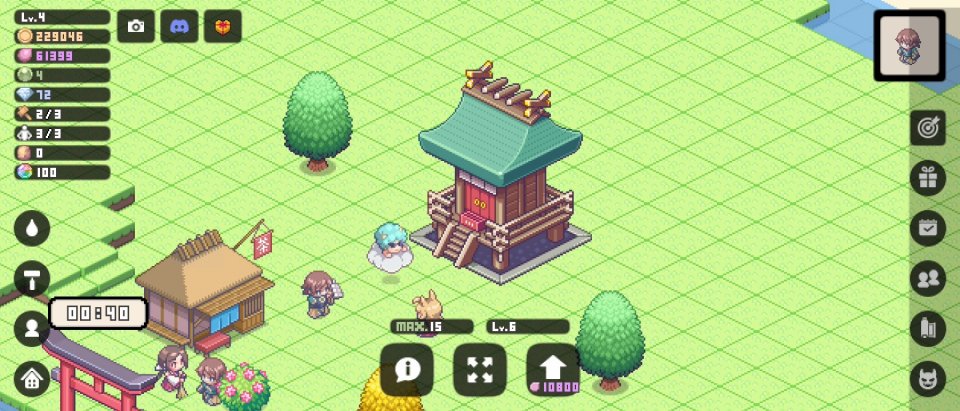Open the book collection icon

point(928,329)
